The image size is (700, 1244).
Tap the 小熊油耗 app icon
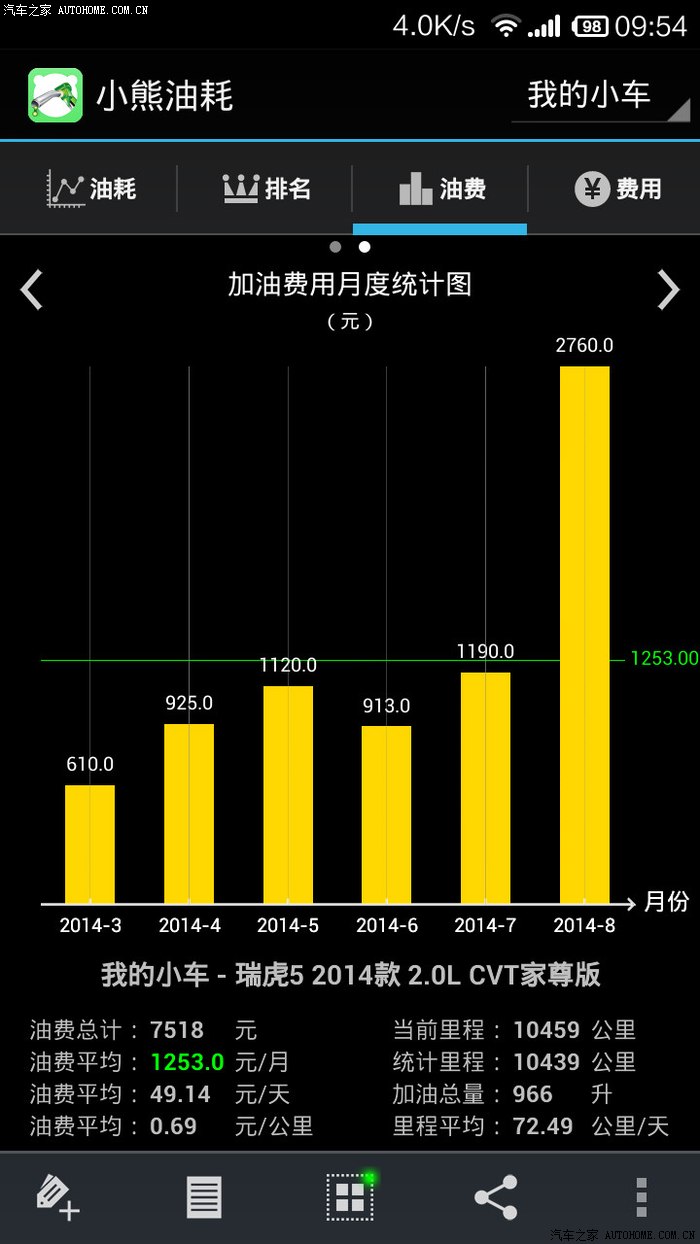coord(54,95)
